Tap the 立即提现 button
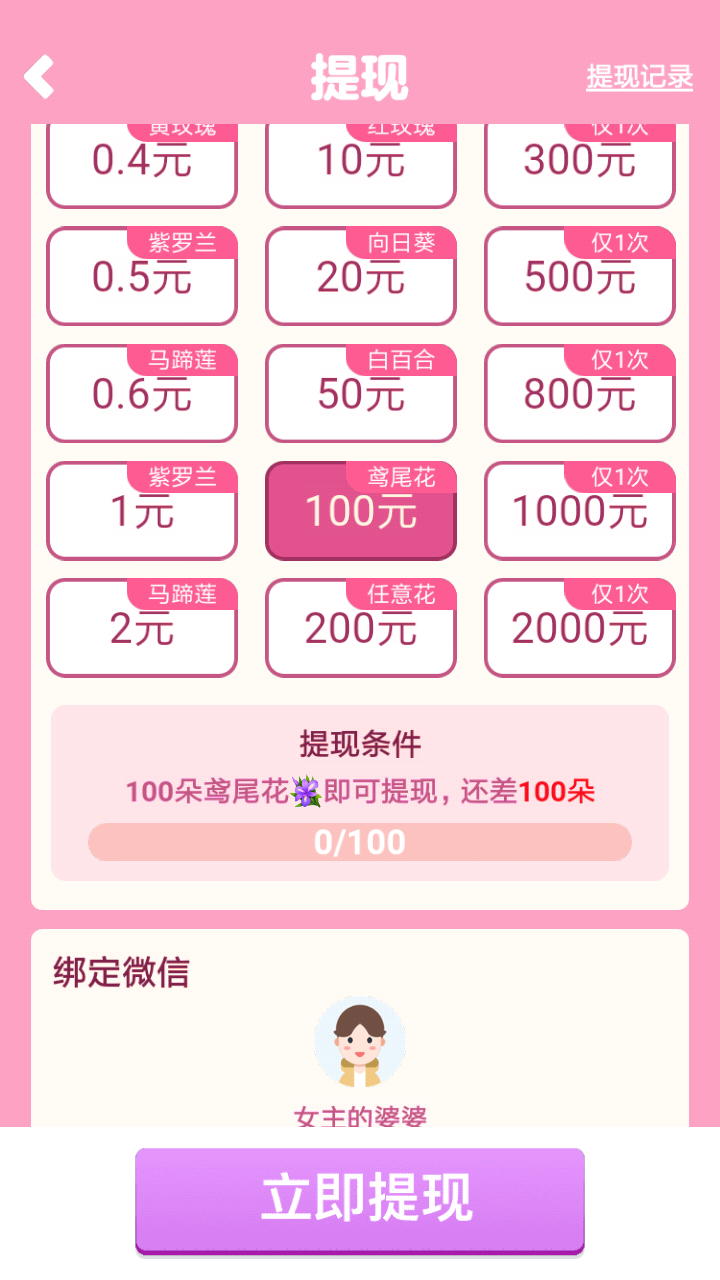The image size is (720, 1280). click(360, 1198)
